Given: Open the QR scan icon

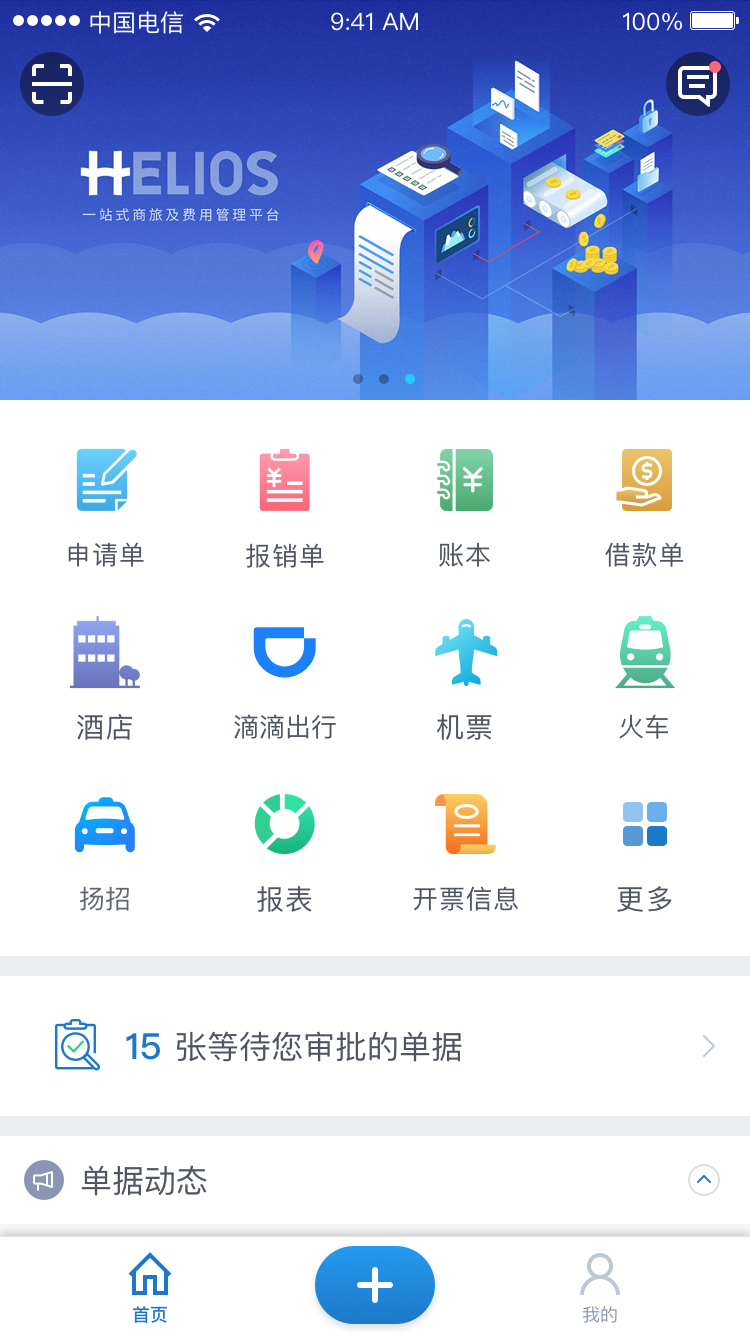Looking at the screenshot, I should click(x=52, y=84).
